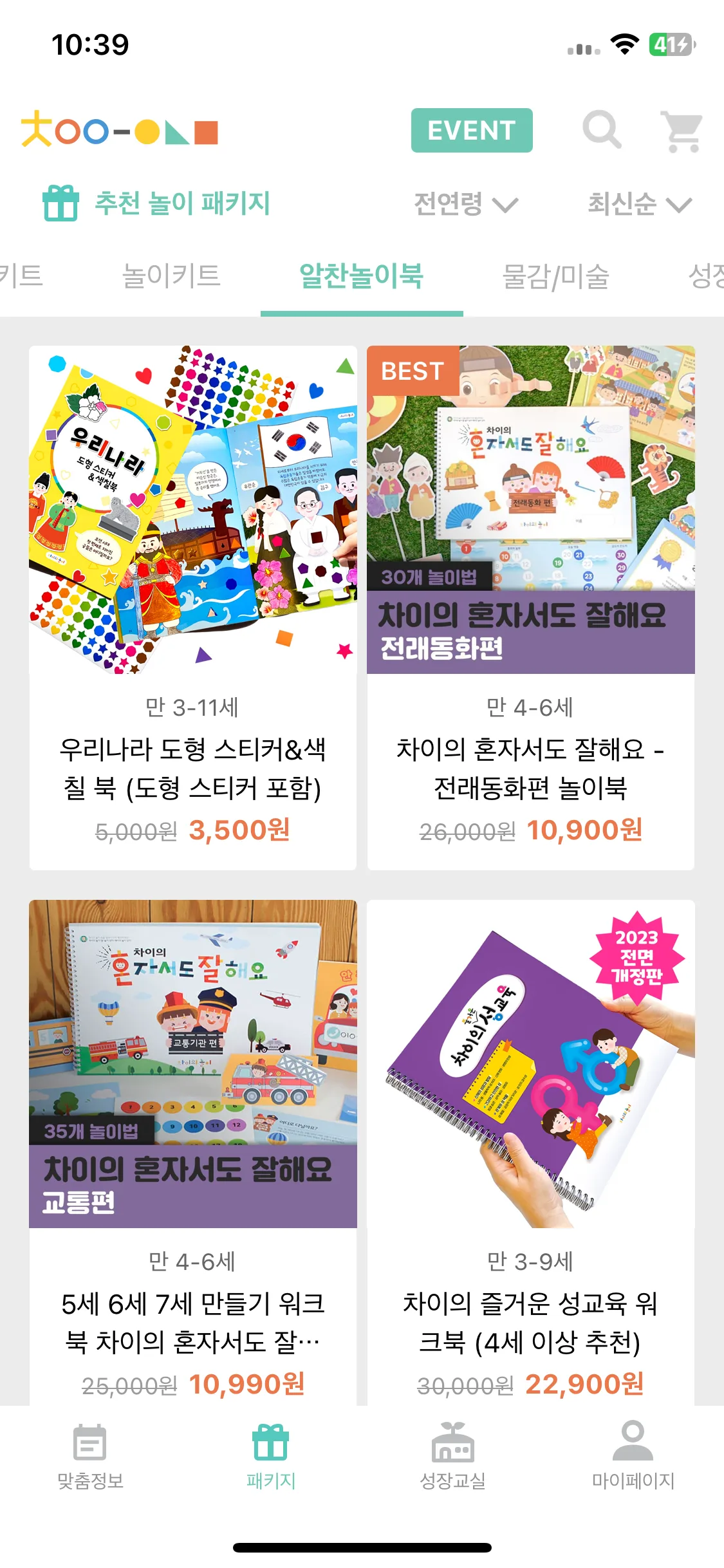Image resolution: width=724 pixels, height=1568 pixels.
Task: Open 차이의 즐거운 성교육 워크북 card
Action: [530, 1152]
